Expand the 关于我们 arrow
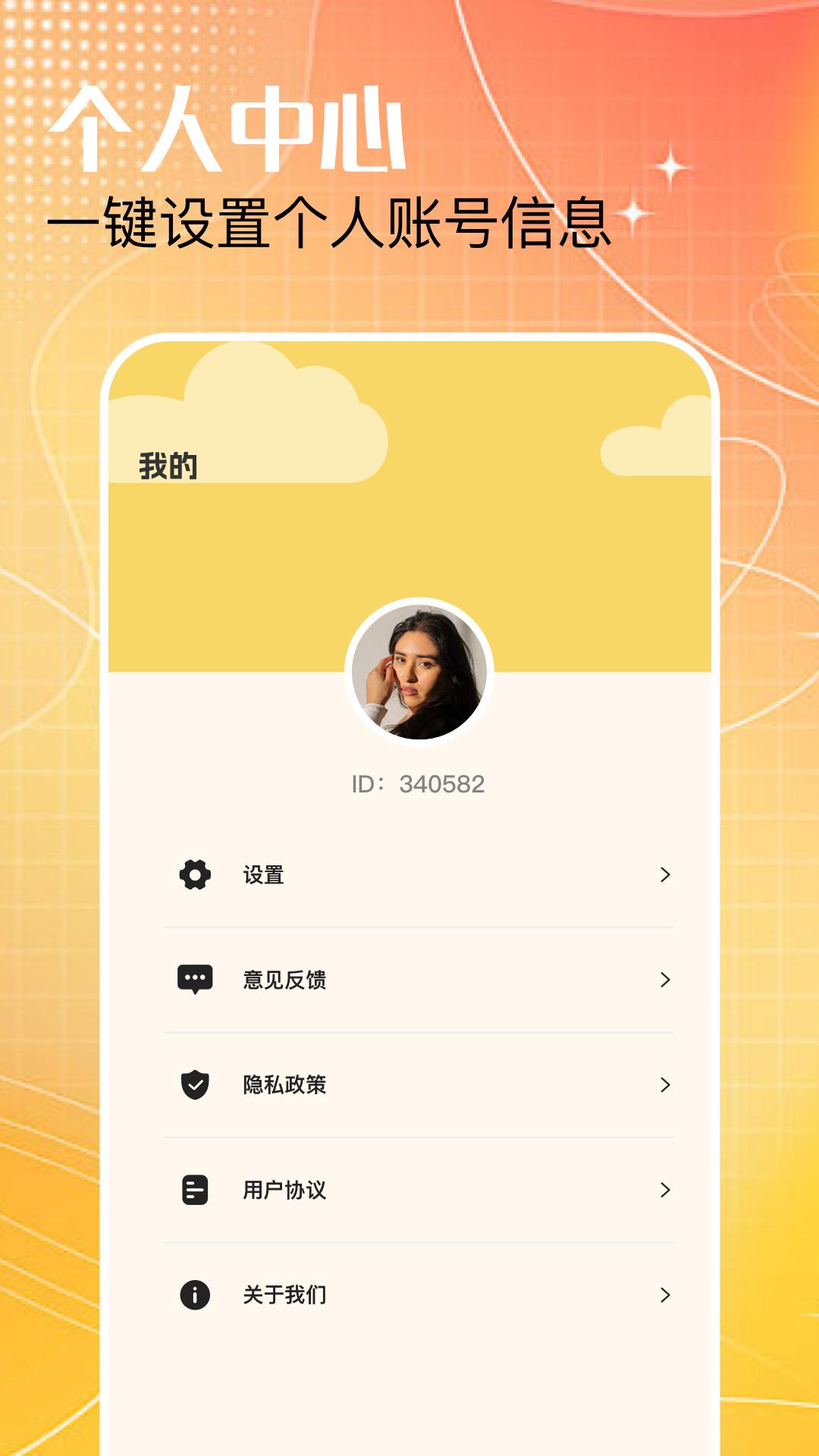 pos(665,1297)
